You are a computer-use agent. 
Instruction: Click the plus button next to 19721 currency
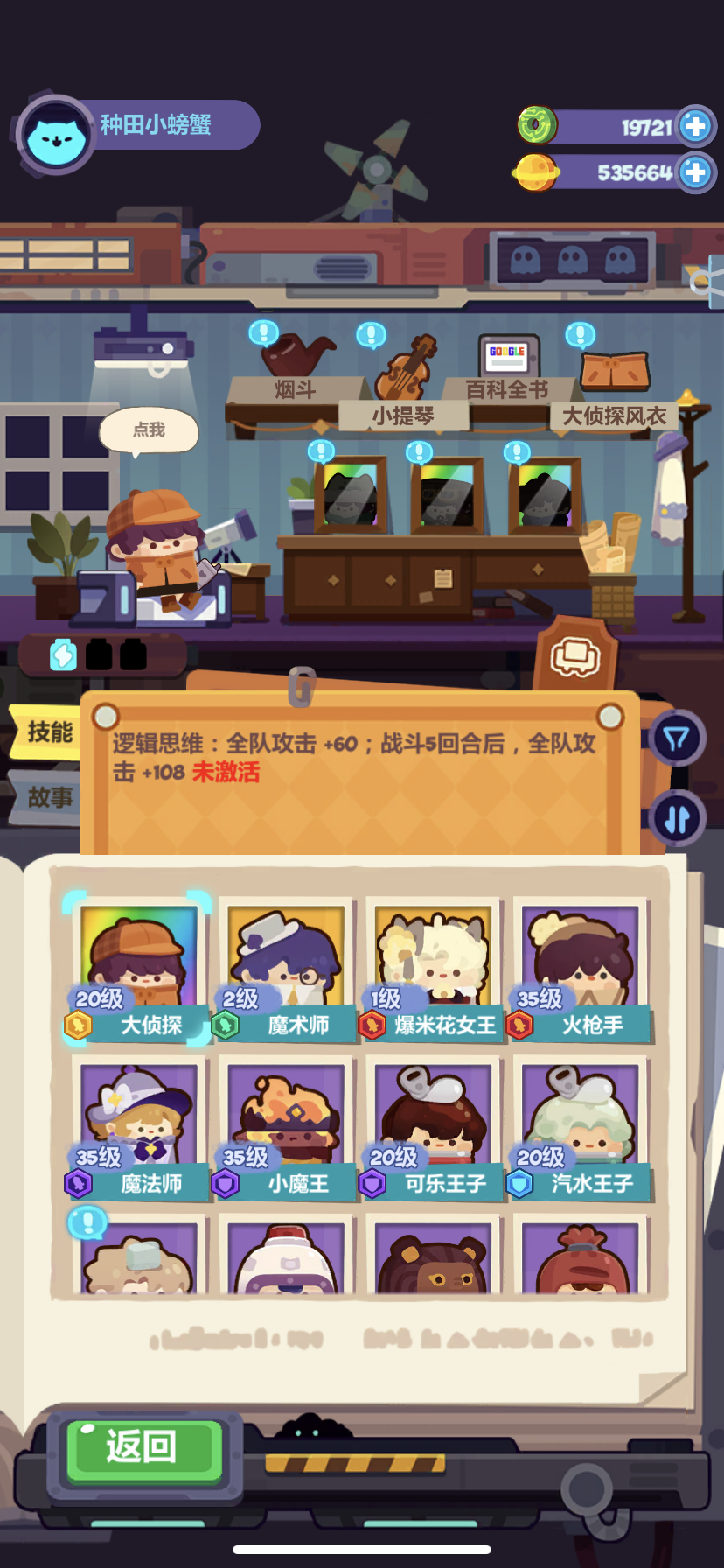(693, 126)
